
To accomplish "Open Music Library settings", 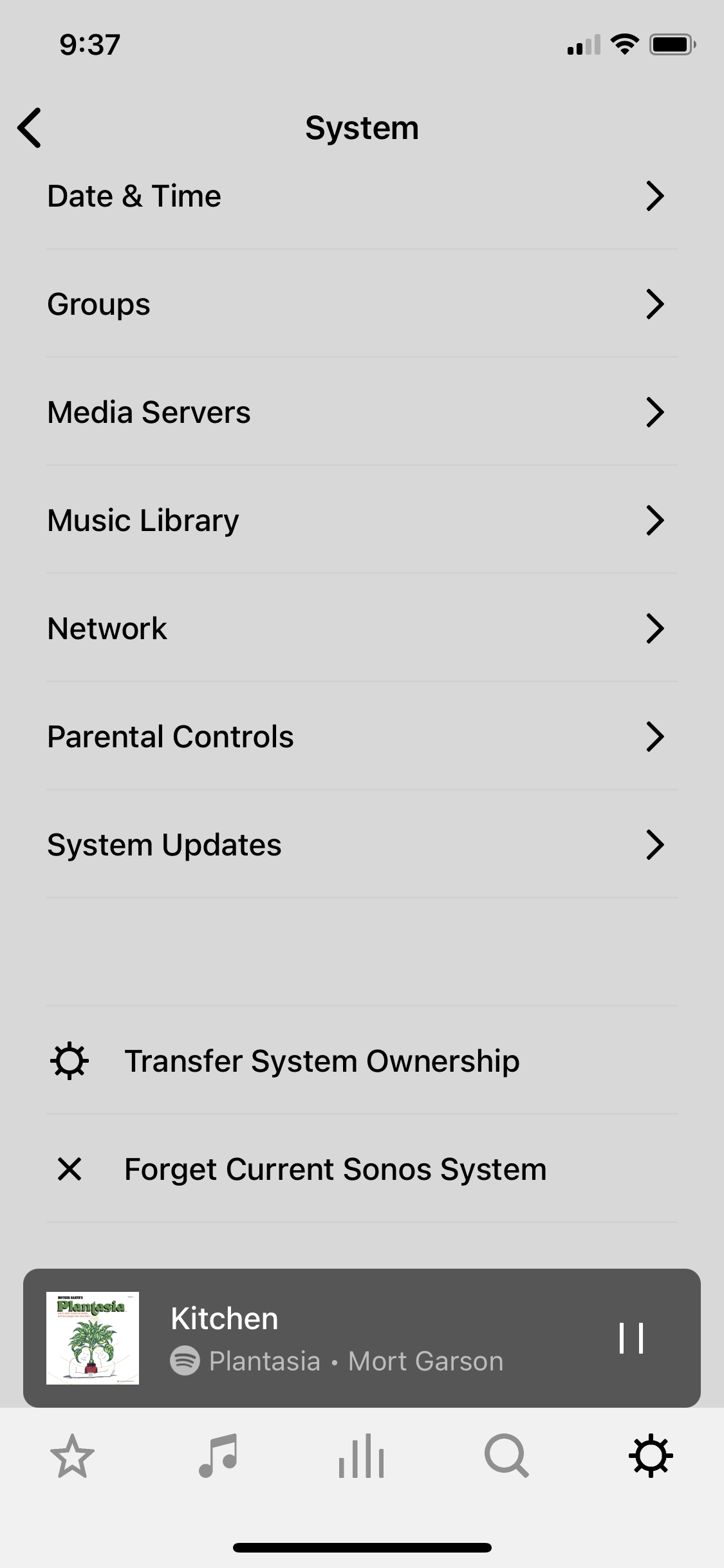I will coord(362,521).
